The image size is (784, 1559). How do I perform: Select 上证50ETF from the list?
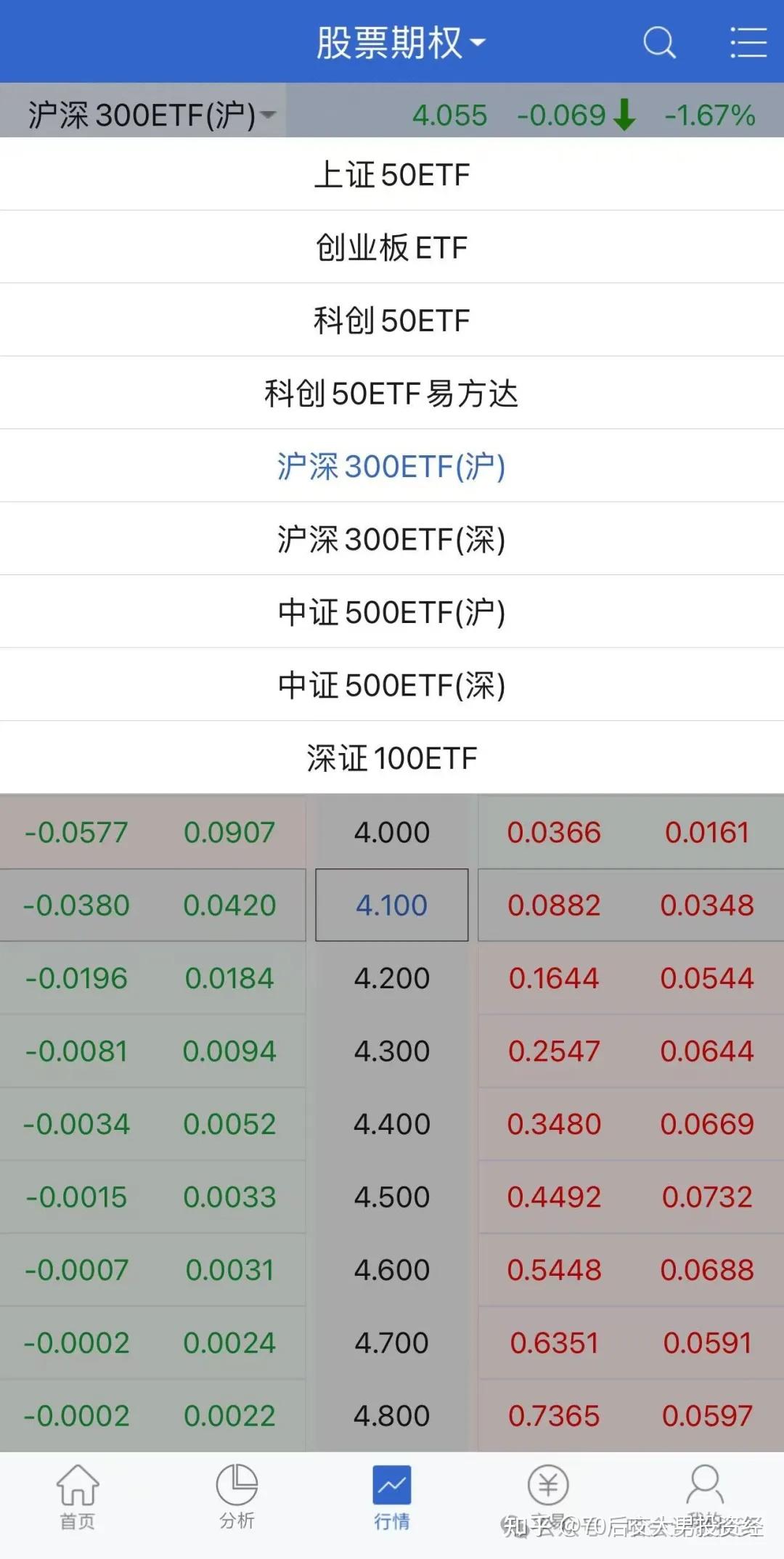click(392, 174)
